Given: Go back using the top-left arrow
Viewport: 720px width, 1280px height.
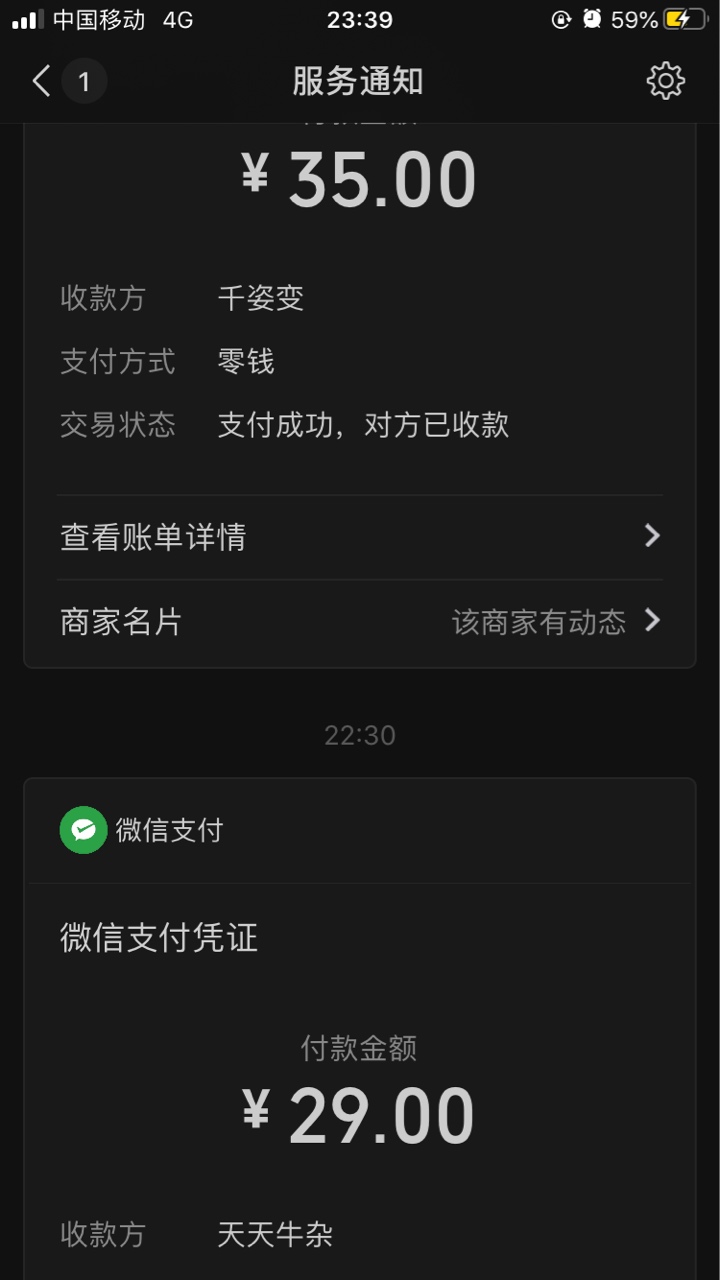Looking at the screenshot, I should click(x=41, y=81).
